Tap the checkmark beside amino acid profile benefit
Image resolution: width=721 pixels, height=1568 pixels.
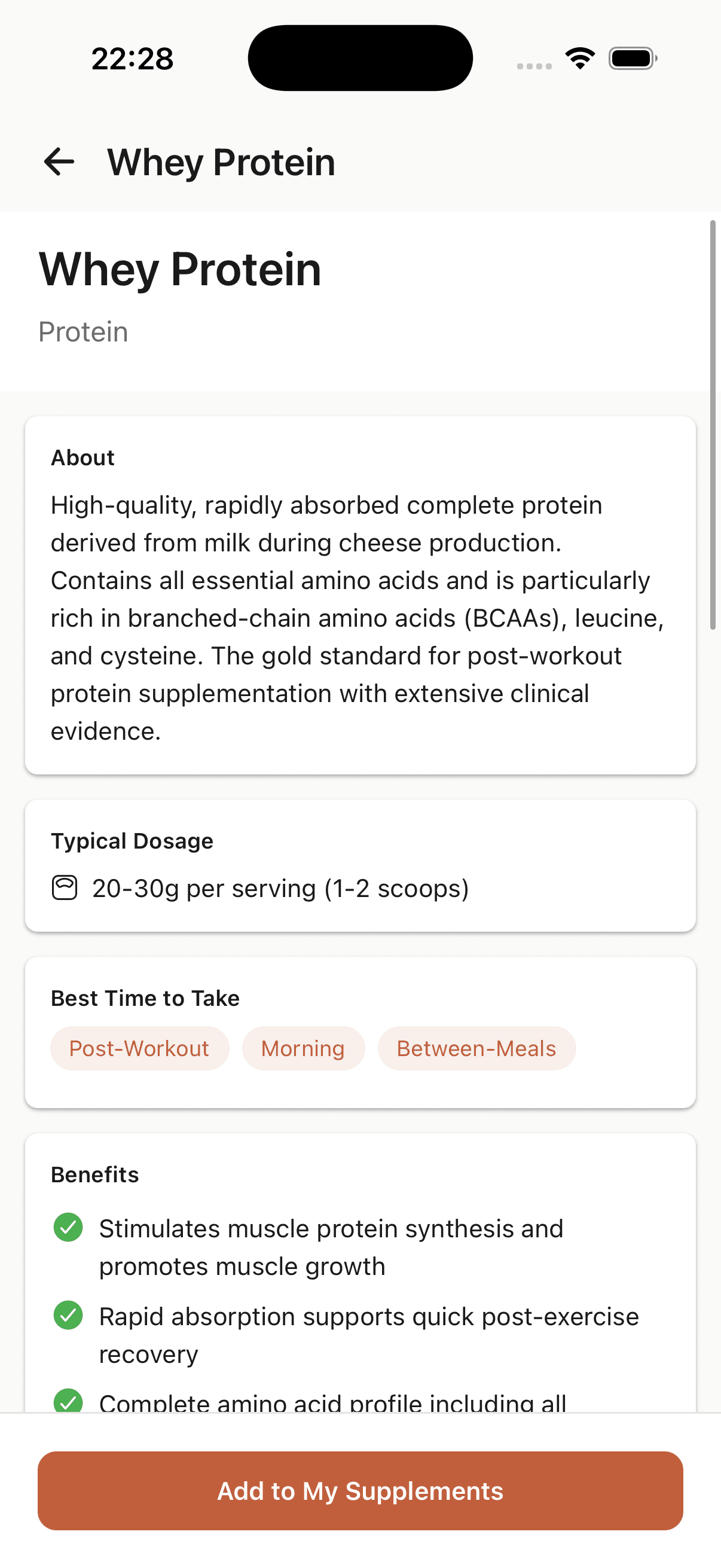coord(68,1401)
